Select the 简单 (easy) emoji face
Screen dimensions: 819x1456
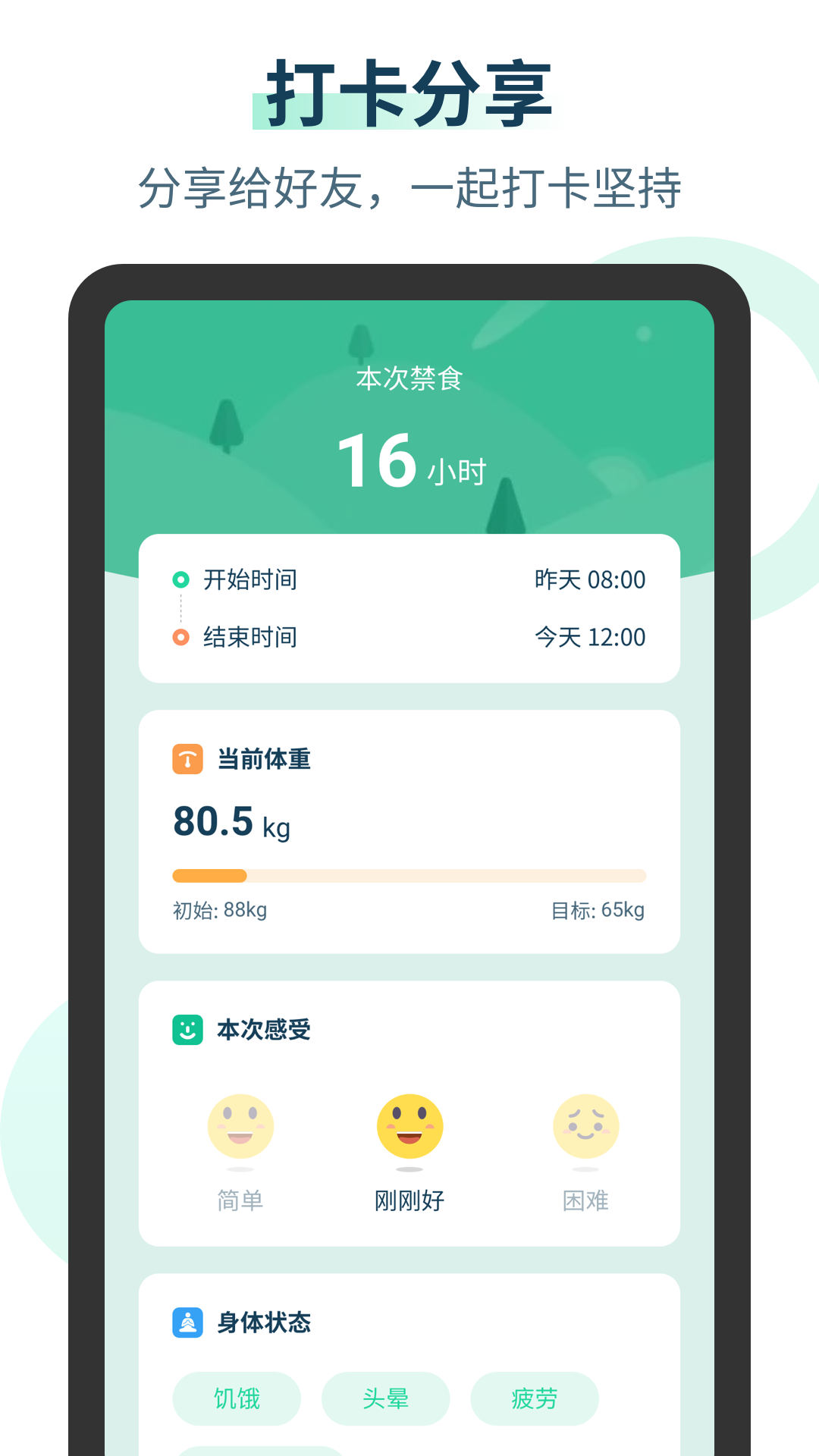tap(241, 1125)
